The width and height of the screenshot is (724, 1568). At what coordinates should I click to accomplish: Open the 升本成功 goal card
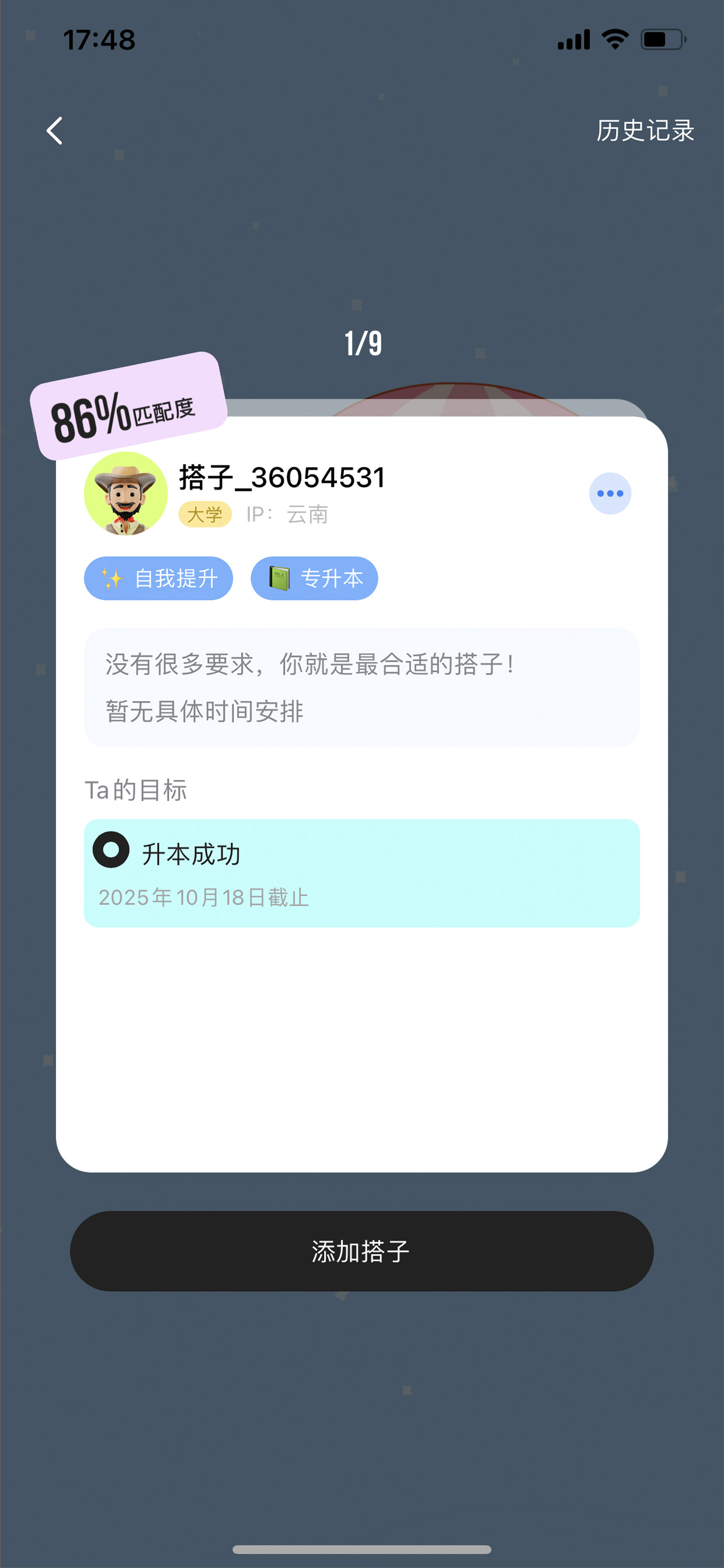(361, 873)
